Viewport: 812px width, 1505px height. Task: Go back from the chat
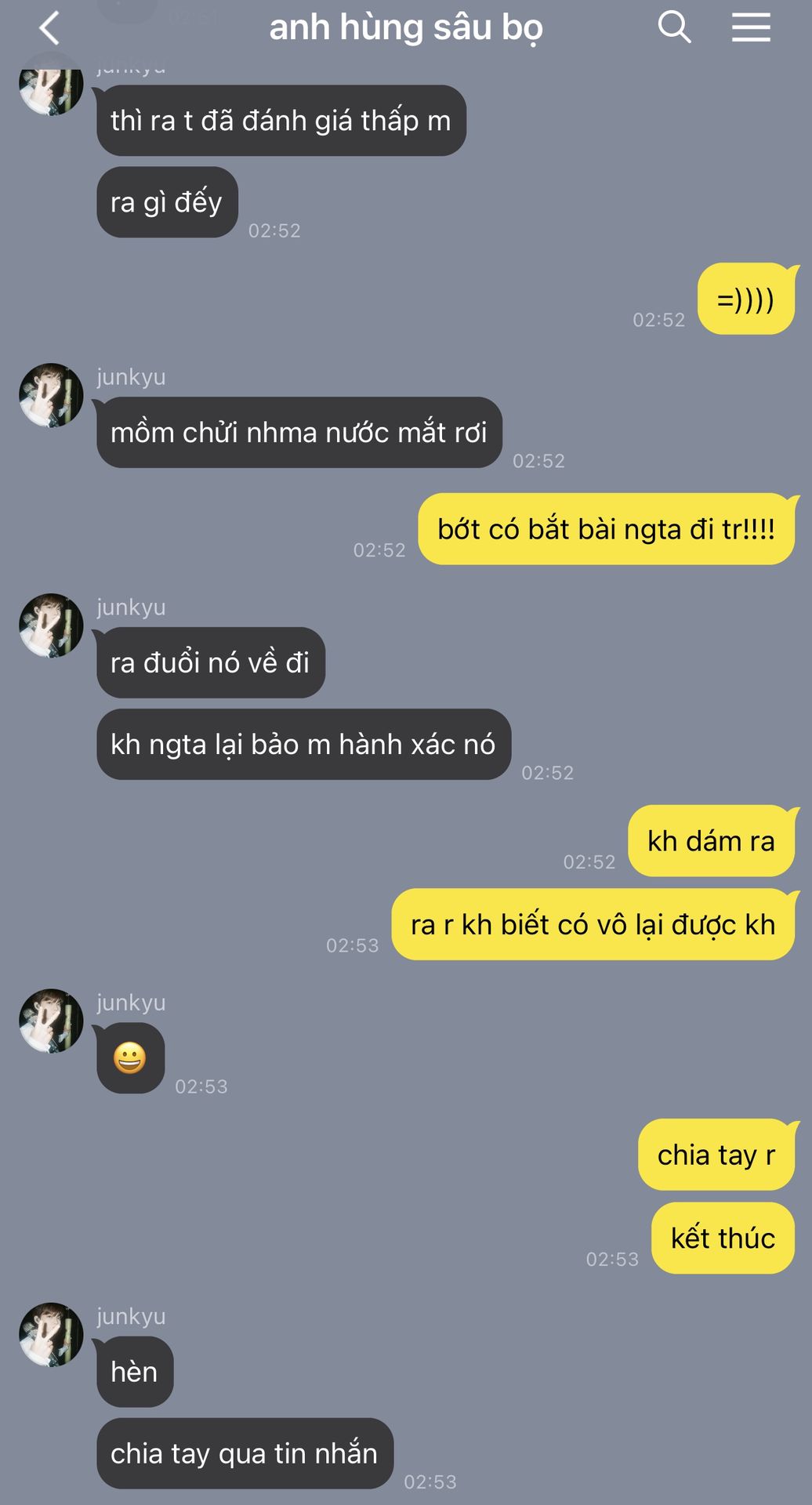click(49, 29)
